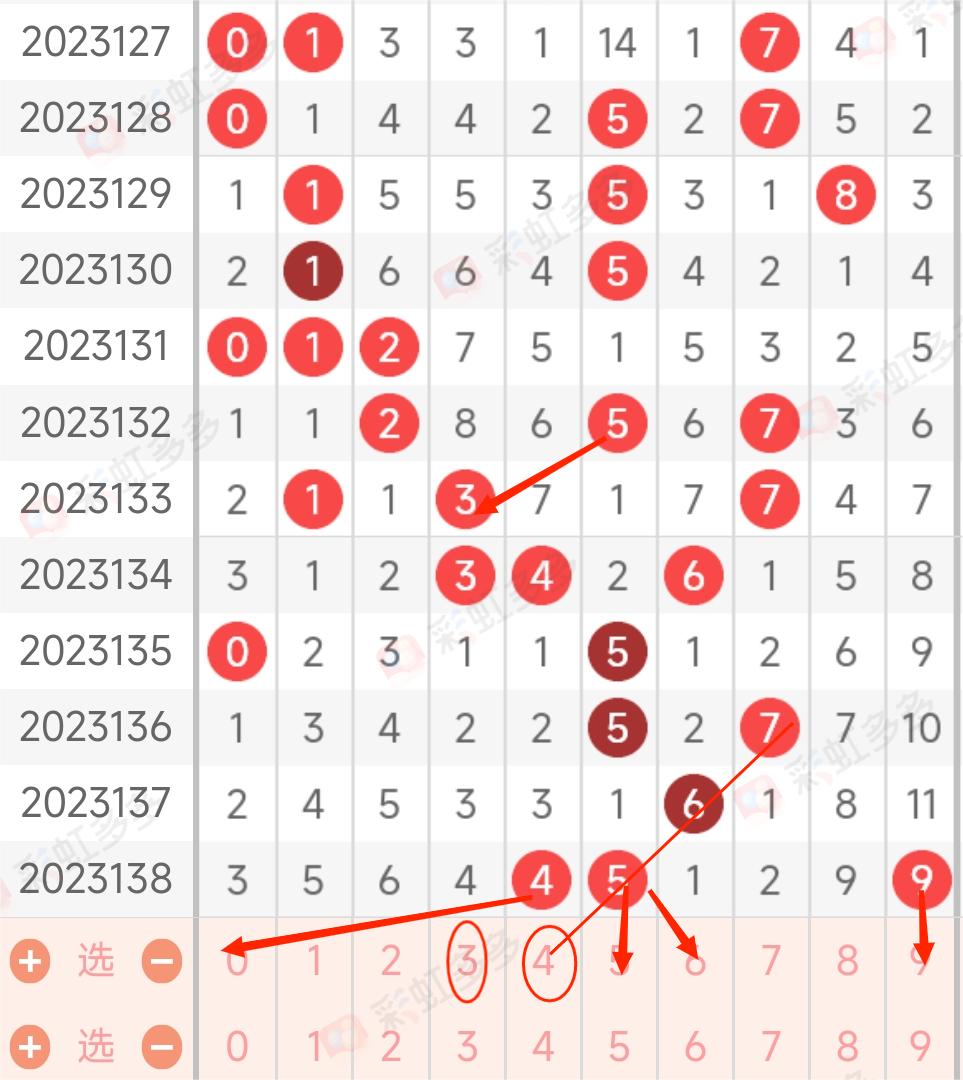Select number 0 in the first pick row
Screen dimensions: 963x1080
click(x=237, y=962)
